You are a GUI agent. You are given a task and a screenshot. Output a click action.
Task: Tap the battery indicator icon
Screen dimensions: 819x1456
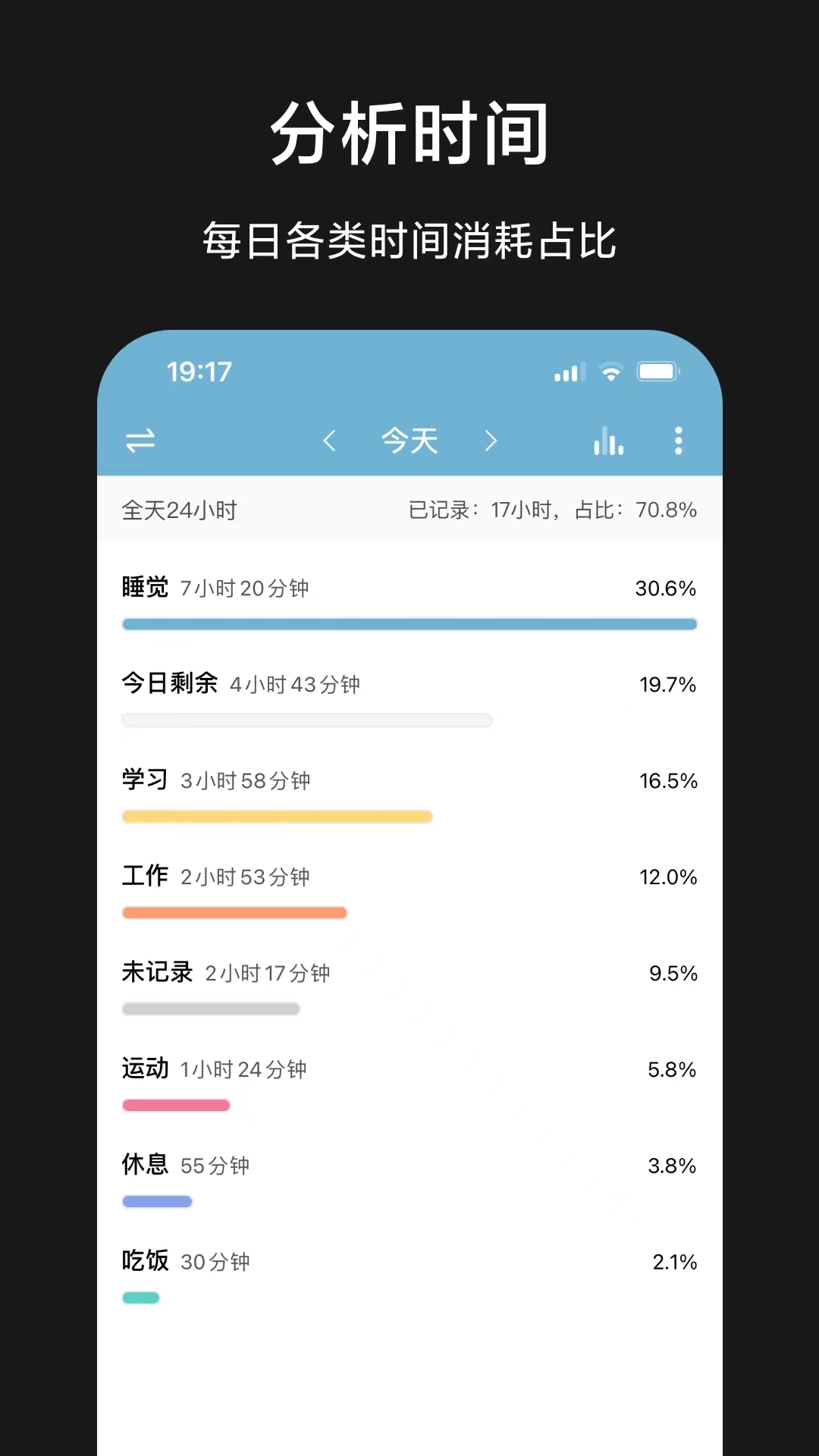click(x=657, y=371)
